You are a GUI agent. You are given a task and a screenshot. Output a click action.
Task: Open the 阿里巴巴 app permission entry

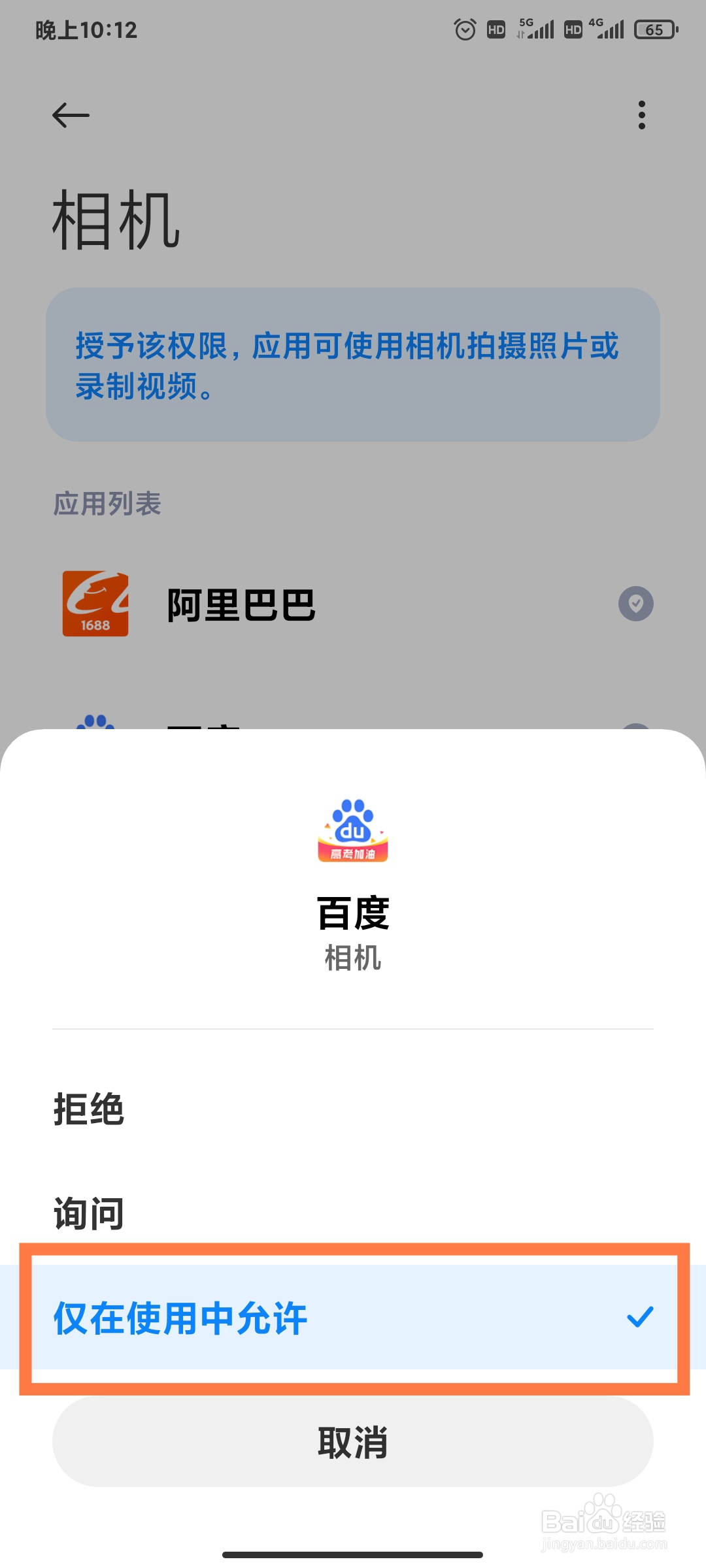click(x=261, y=604)
